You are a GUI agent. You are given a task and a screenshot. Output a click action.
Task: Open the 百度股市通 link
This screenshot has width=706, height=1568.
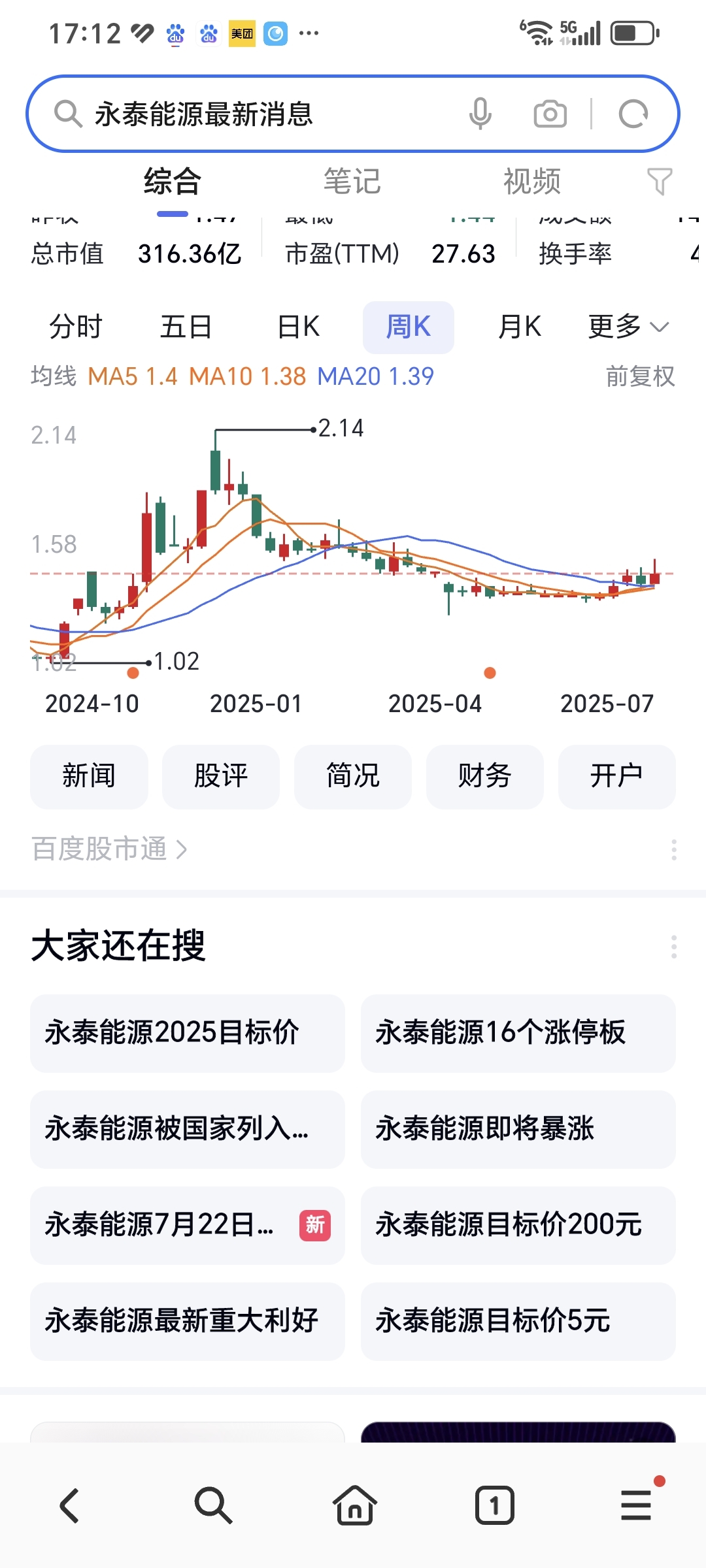109,849
